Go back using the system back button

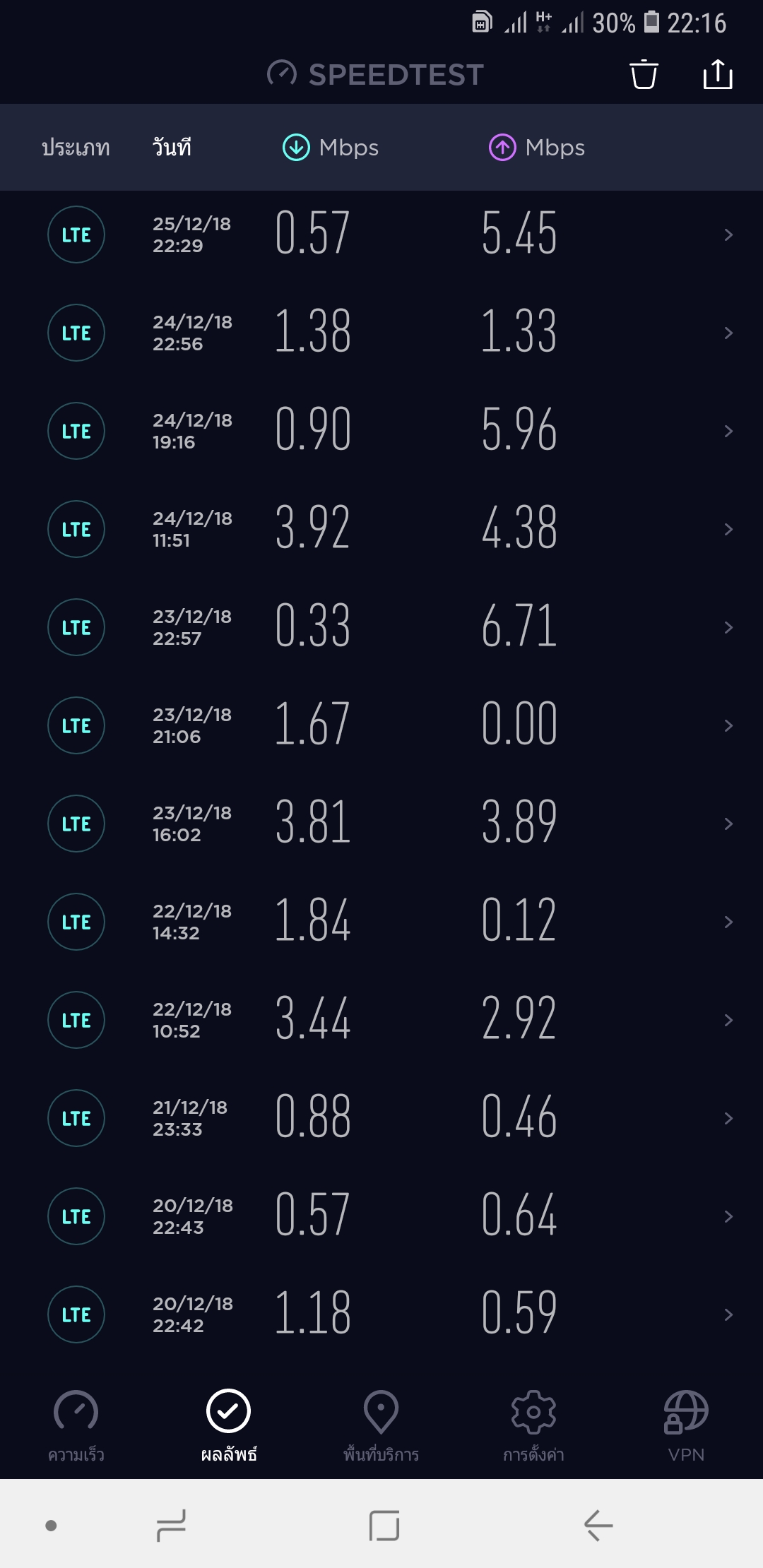click(x=598, y=1526)
